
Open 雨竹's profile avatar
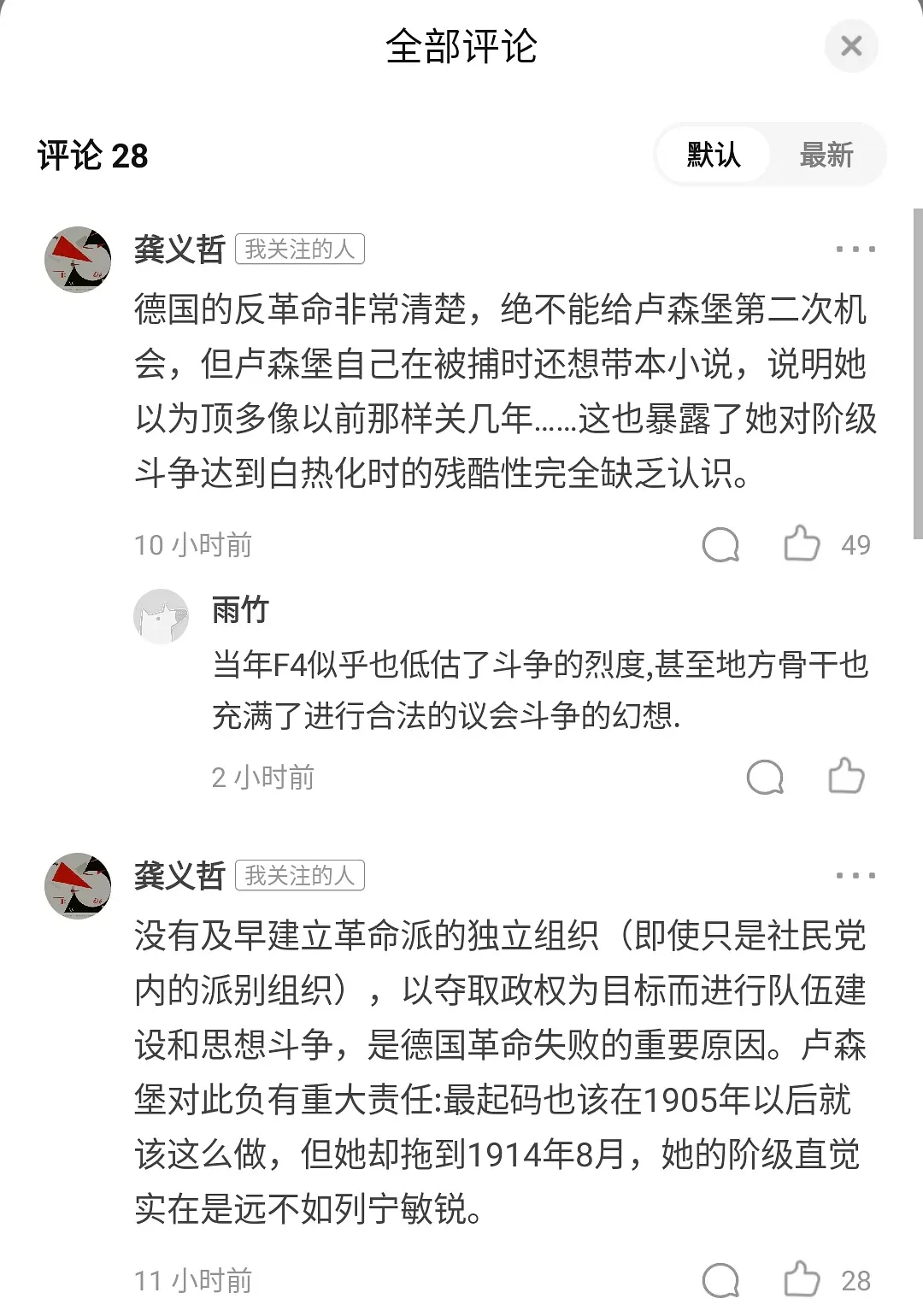point(161,616)
